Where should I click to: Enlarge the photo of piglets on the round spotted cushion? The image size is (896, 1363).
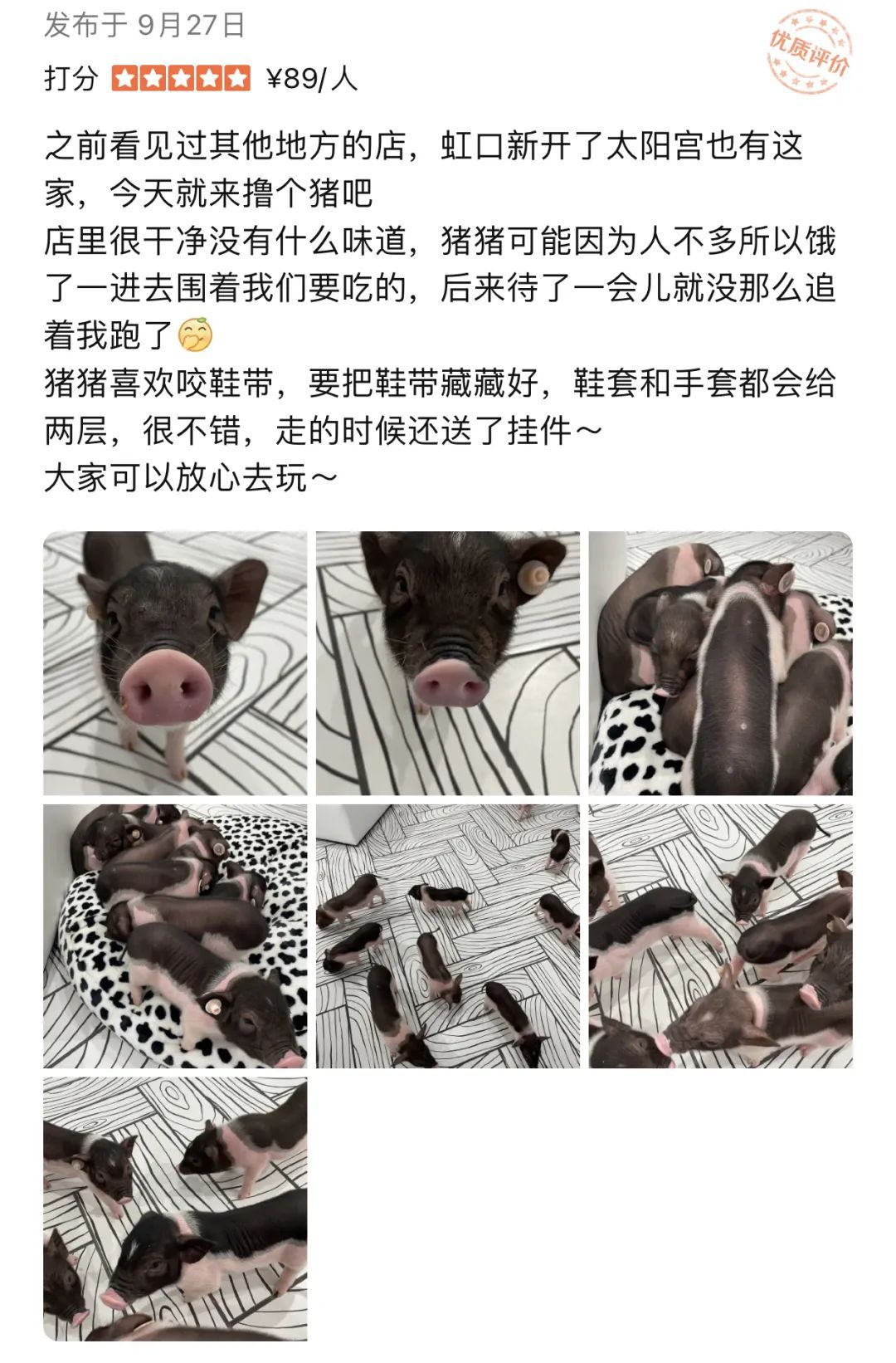(x=175, y=936)
